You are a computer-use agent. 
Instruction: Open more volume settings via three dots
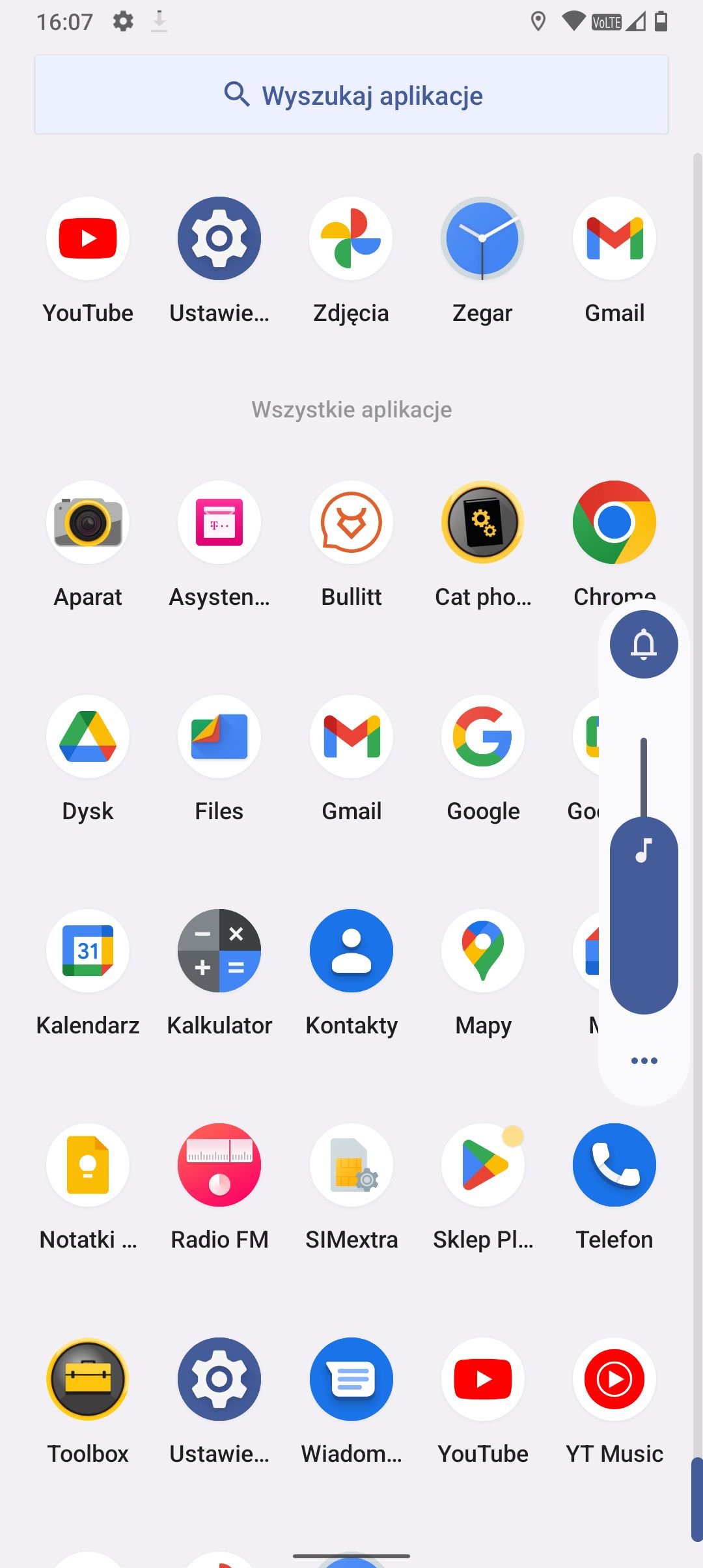[644, 1061]
